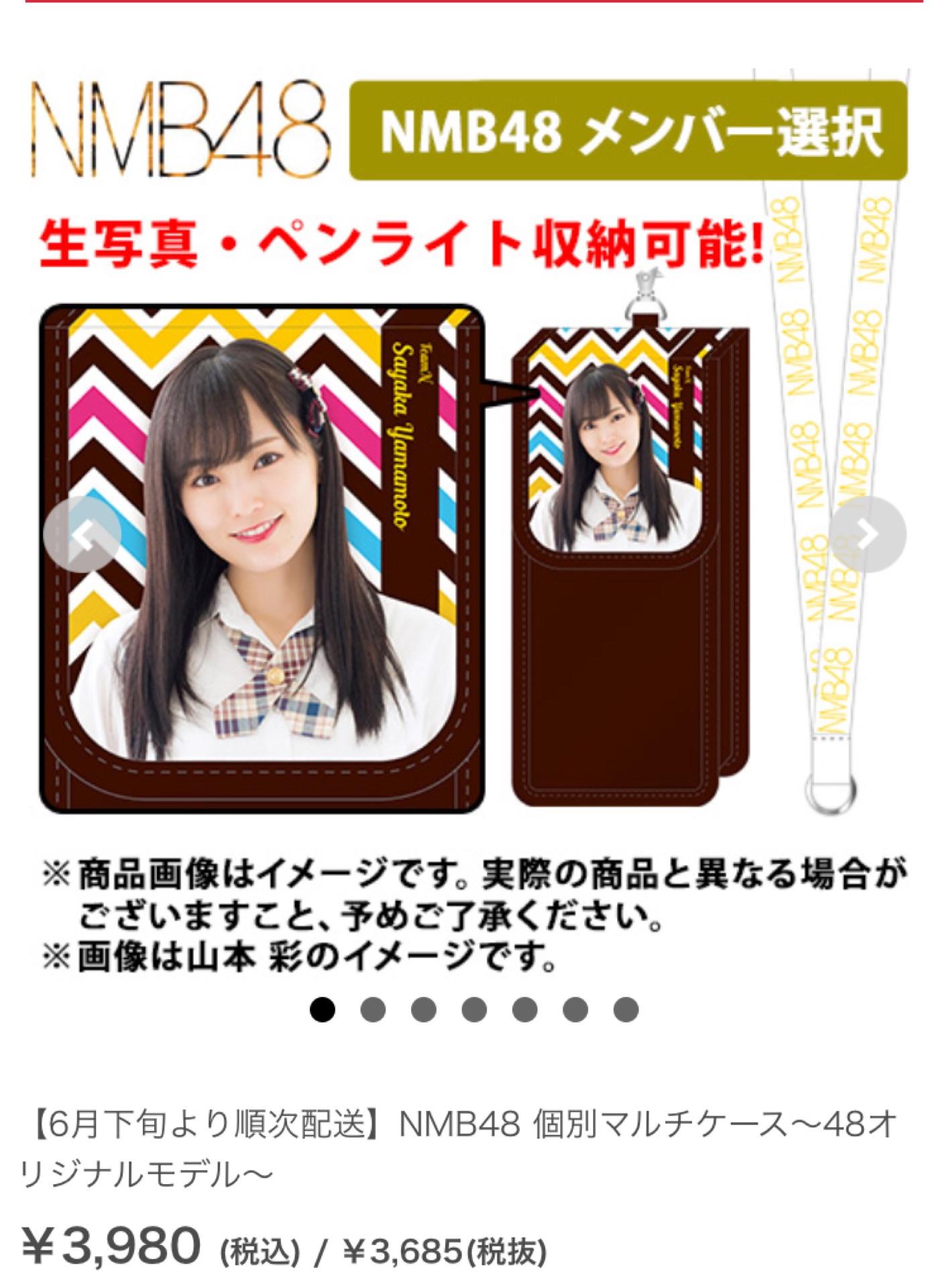Show the next product image
949x1288 pixels.
point(869,534)
